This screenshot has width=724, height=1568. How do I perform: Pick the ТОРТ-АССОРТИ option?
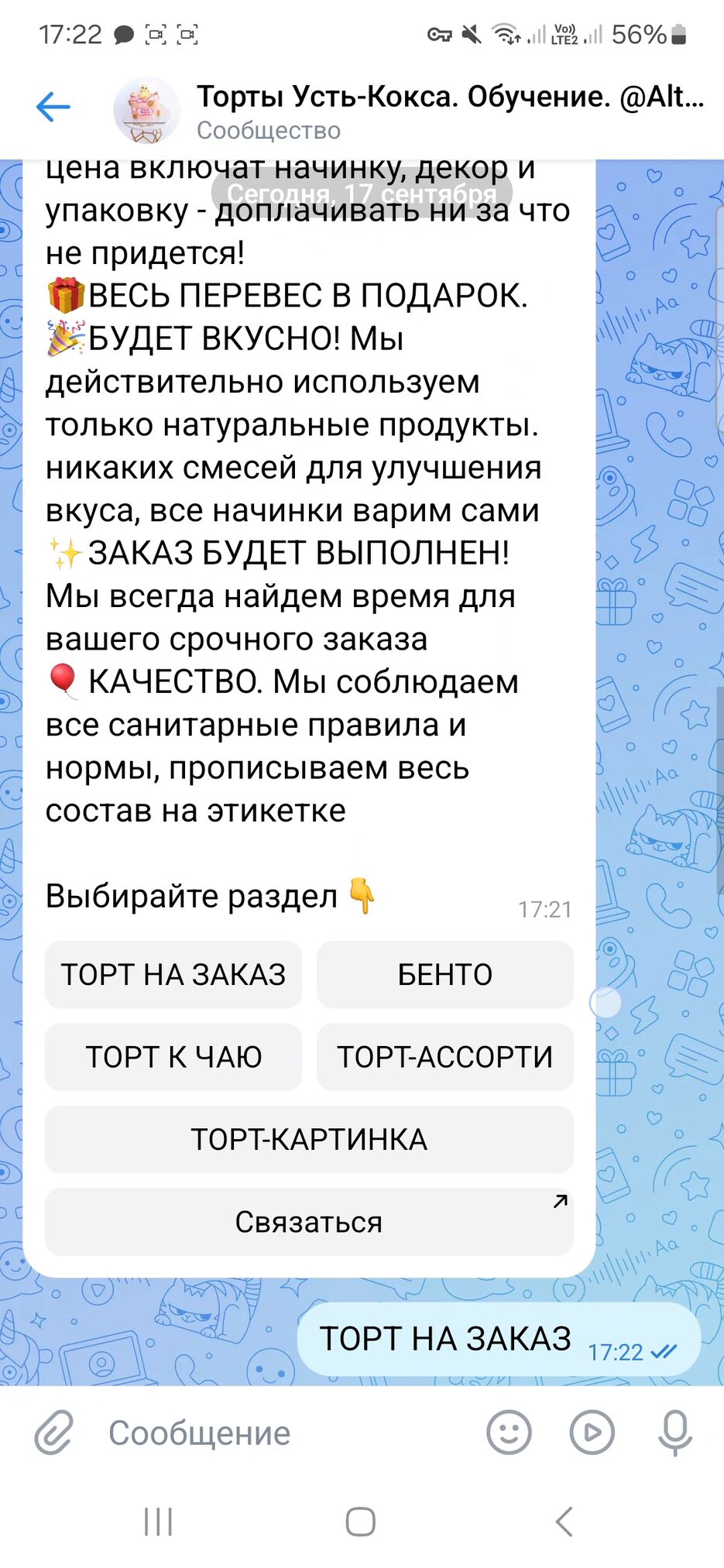(444, 1057)
